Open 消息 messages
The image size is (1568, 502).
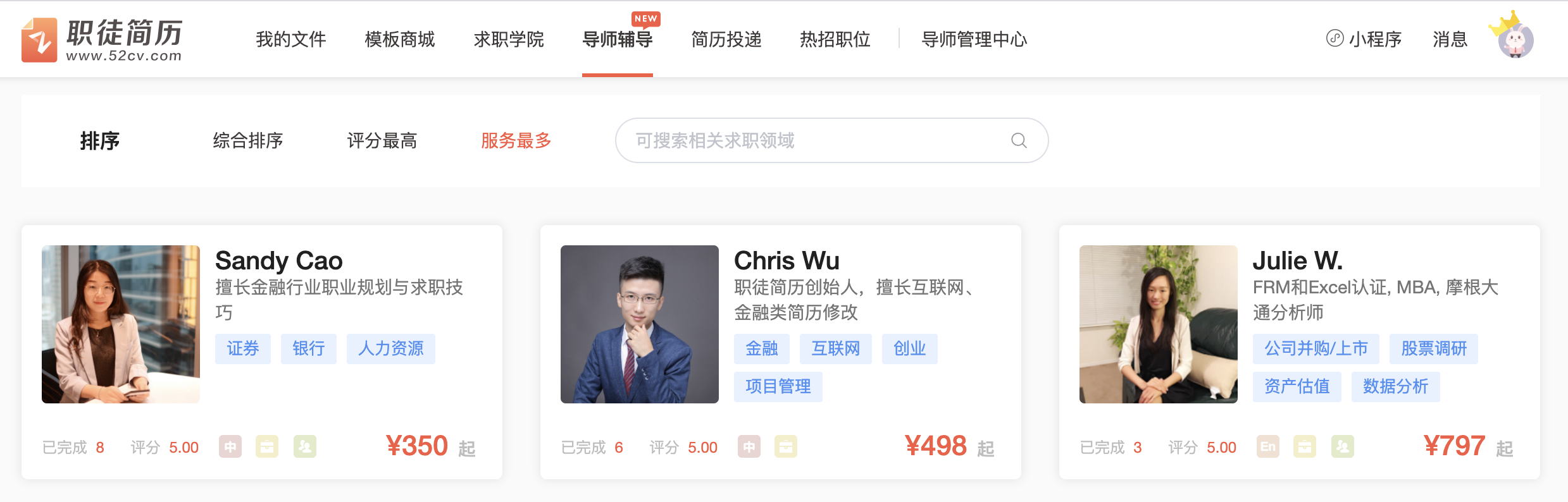click(x=1450, y=39)
